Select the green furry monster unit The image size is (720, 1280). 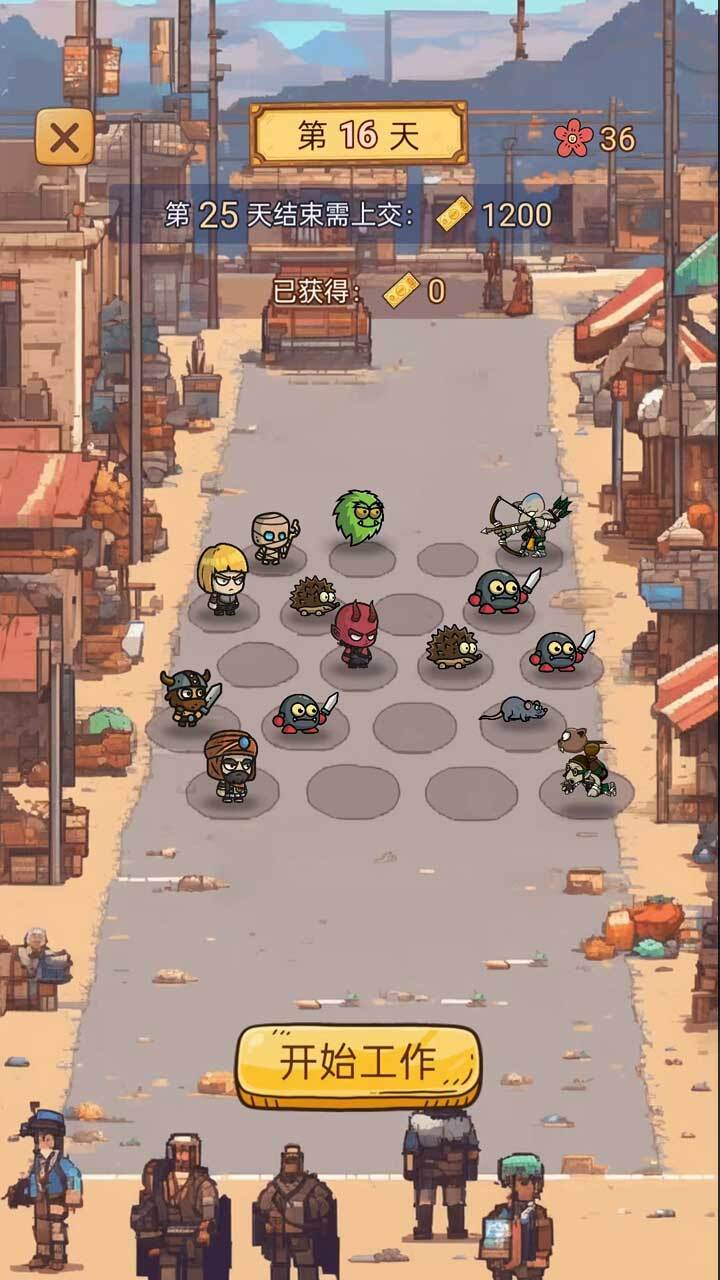358,517
